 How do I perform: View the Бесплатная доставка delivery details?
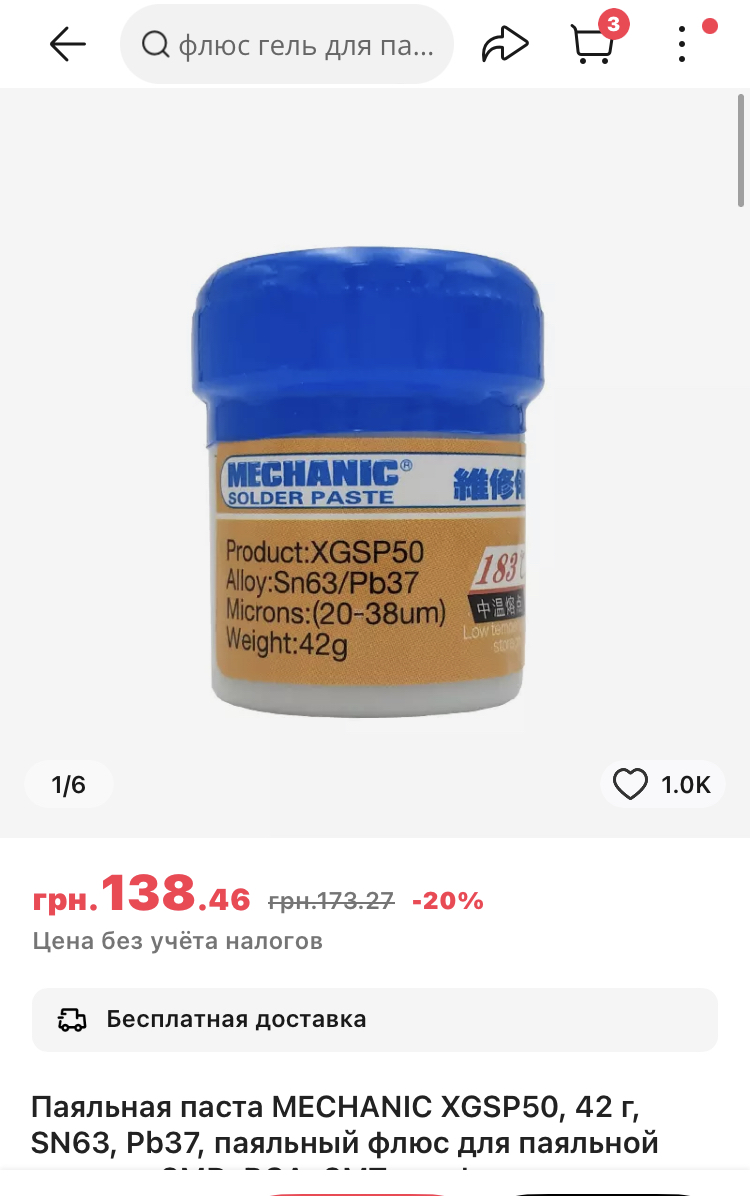click(375, 1020)
